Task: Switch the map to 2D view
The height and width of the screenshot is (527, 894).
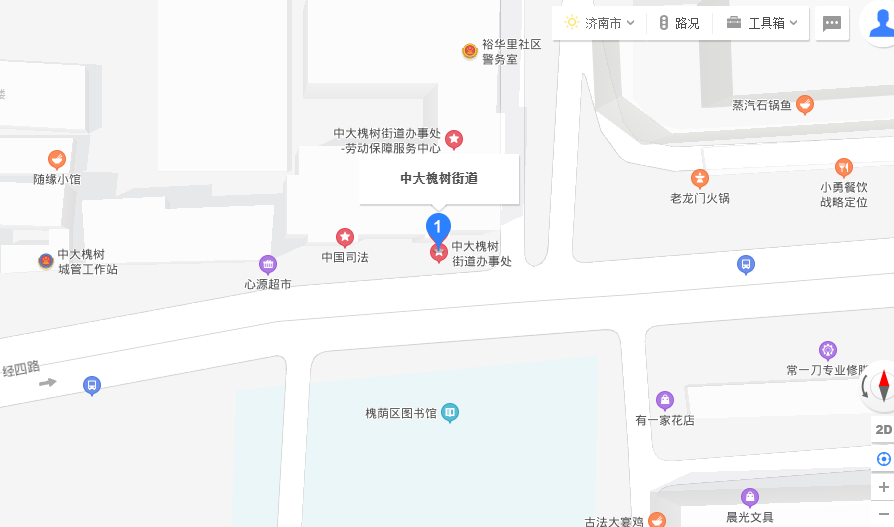Action: 883,430
